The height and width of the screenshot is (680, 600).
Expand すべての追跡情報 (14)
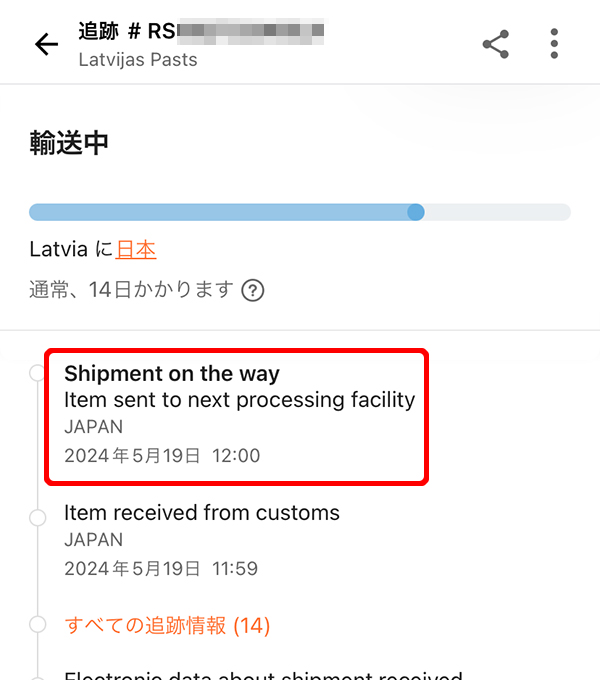click(167, 626)
